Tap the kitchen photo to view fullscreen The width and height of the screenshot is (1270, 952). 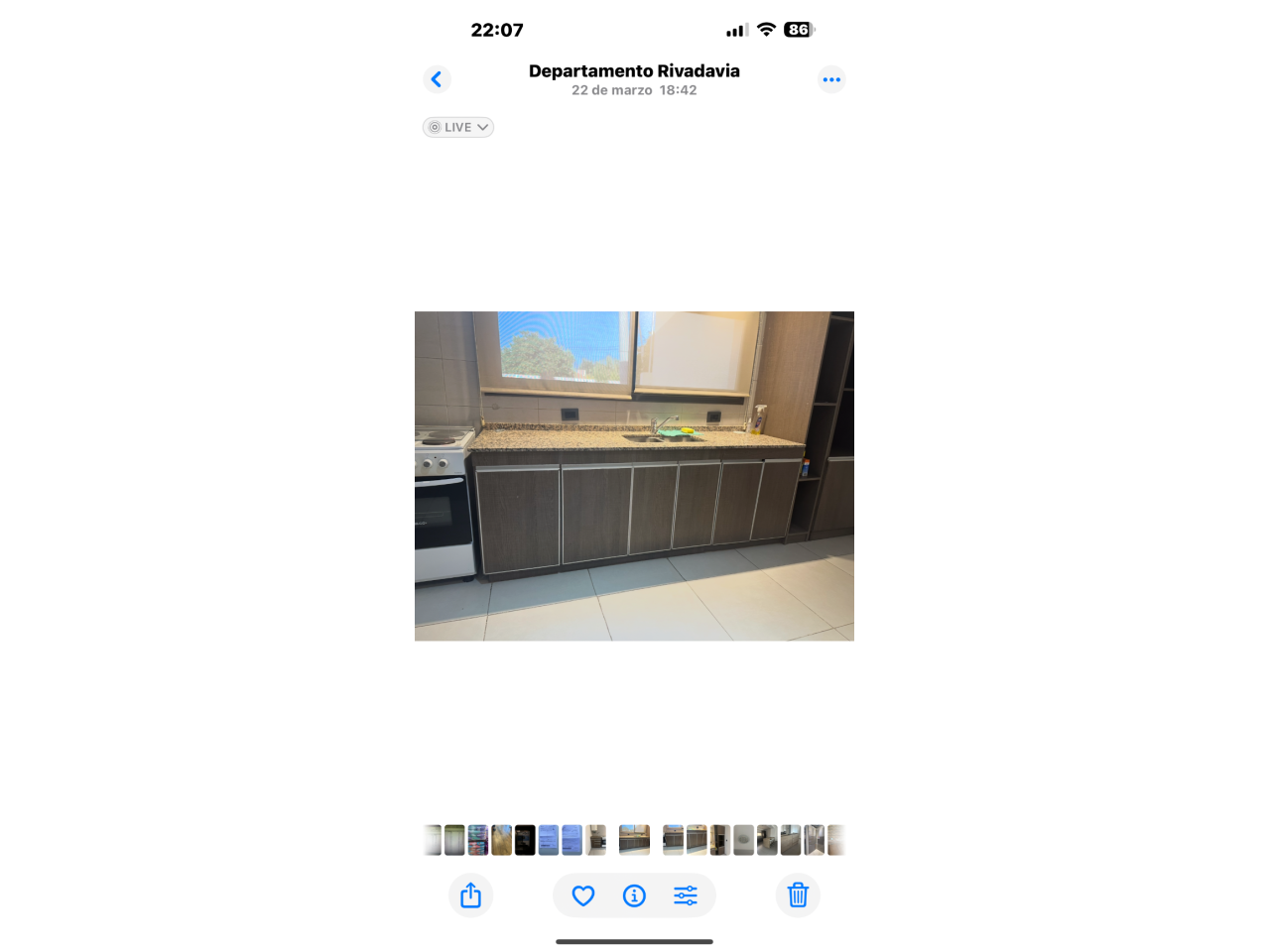click(634, 476)
